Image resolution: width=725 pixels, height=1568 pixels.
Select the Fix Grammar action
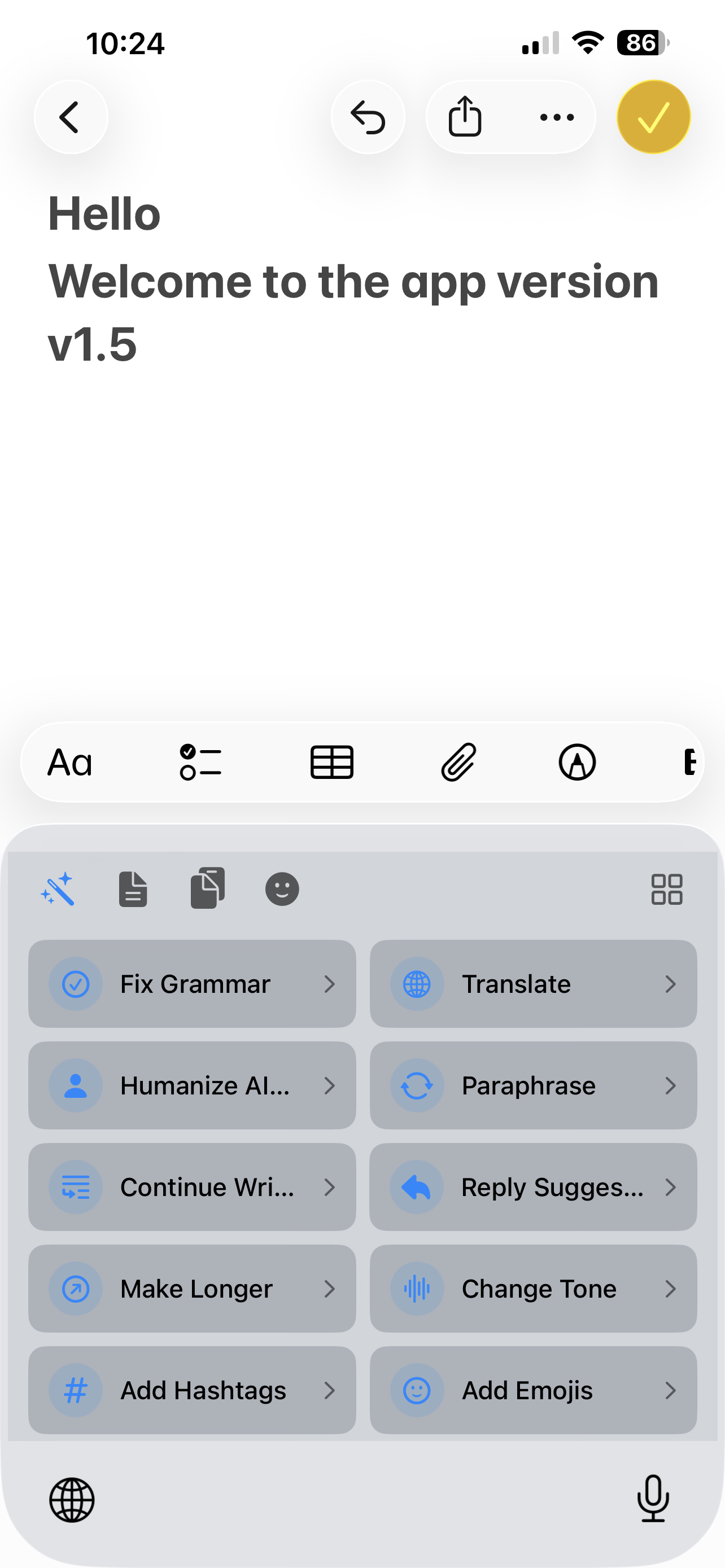[x=191, y=984]
